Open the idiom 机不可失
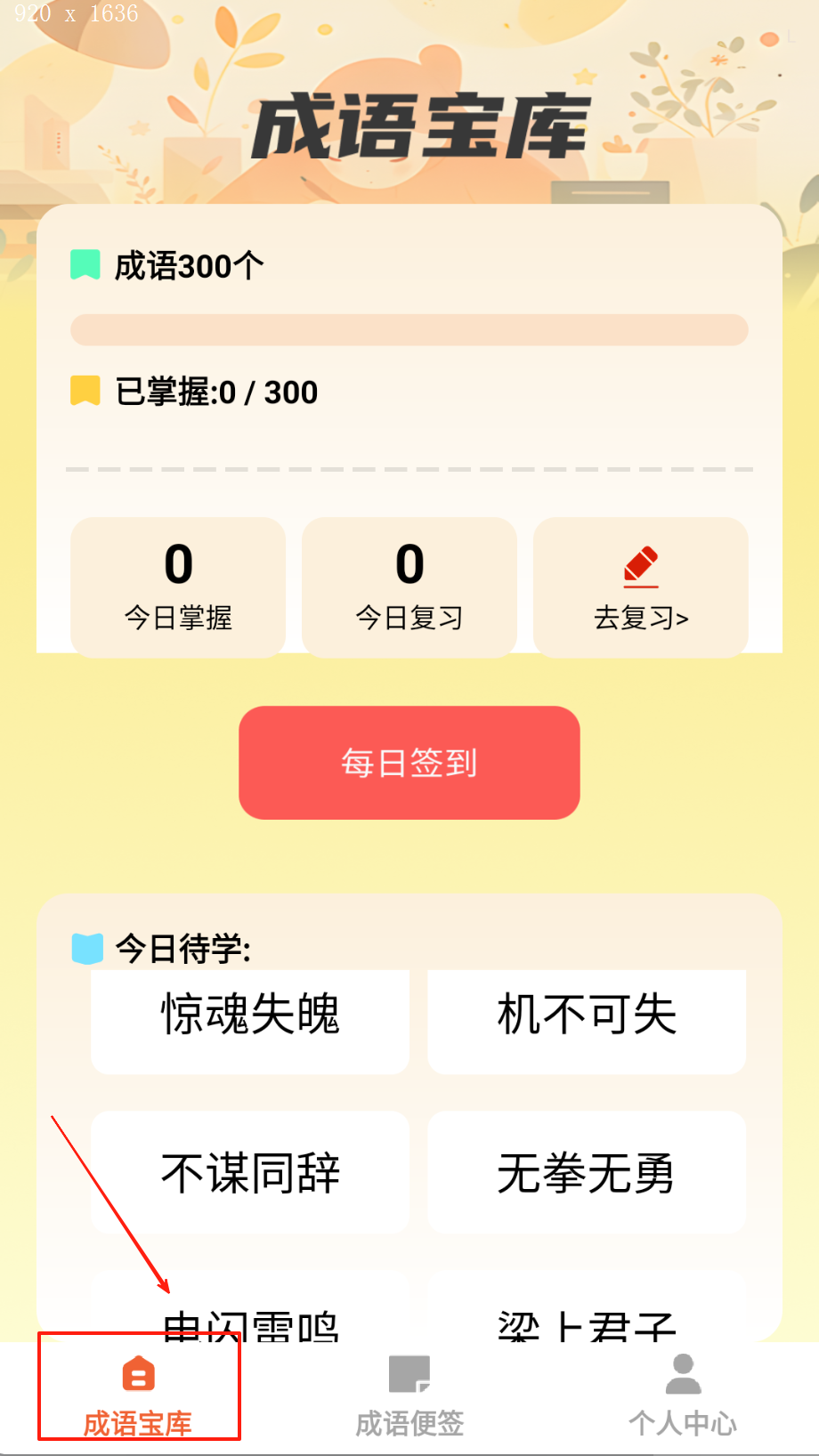 587,1016
